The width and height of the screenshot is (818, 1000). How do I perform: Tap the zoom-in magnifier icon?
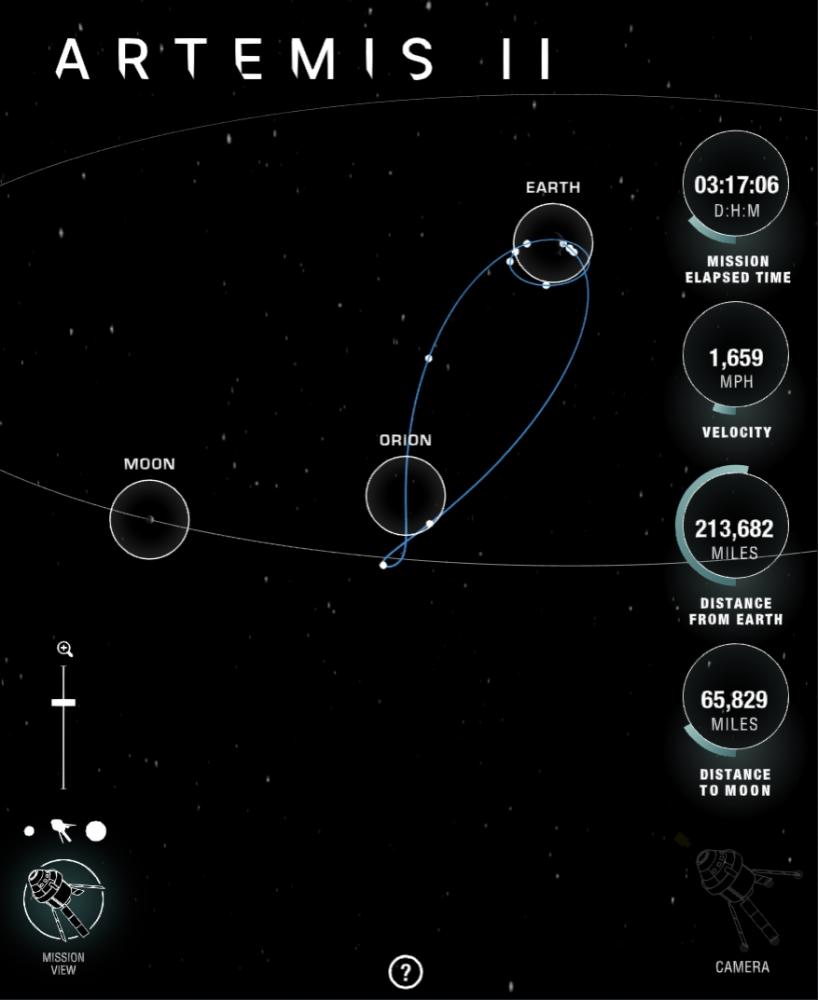click(65, 649)
